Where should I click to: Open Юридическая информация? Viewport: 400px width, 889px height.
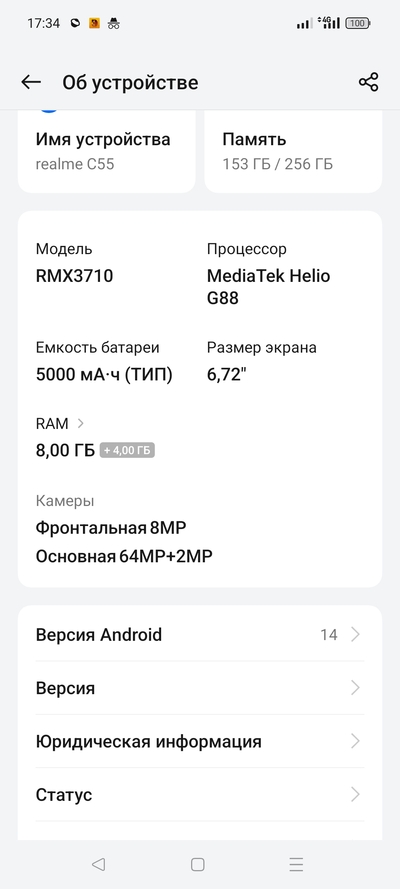(x=200, y=741)
